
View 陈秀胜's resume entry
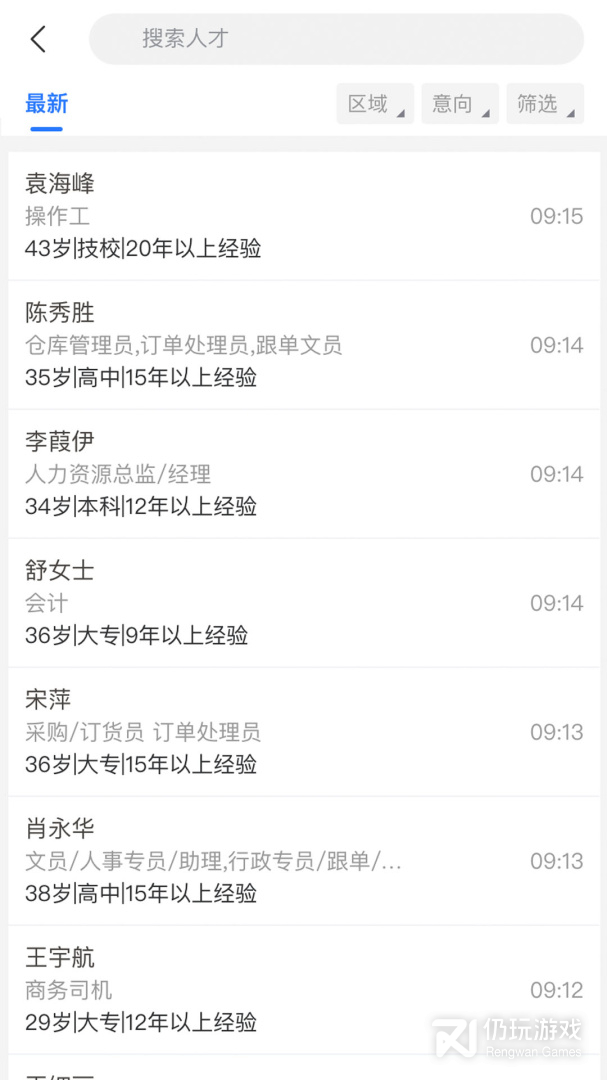pyautogui.click(x=303, y=345)
